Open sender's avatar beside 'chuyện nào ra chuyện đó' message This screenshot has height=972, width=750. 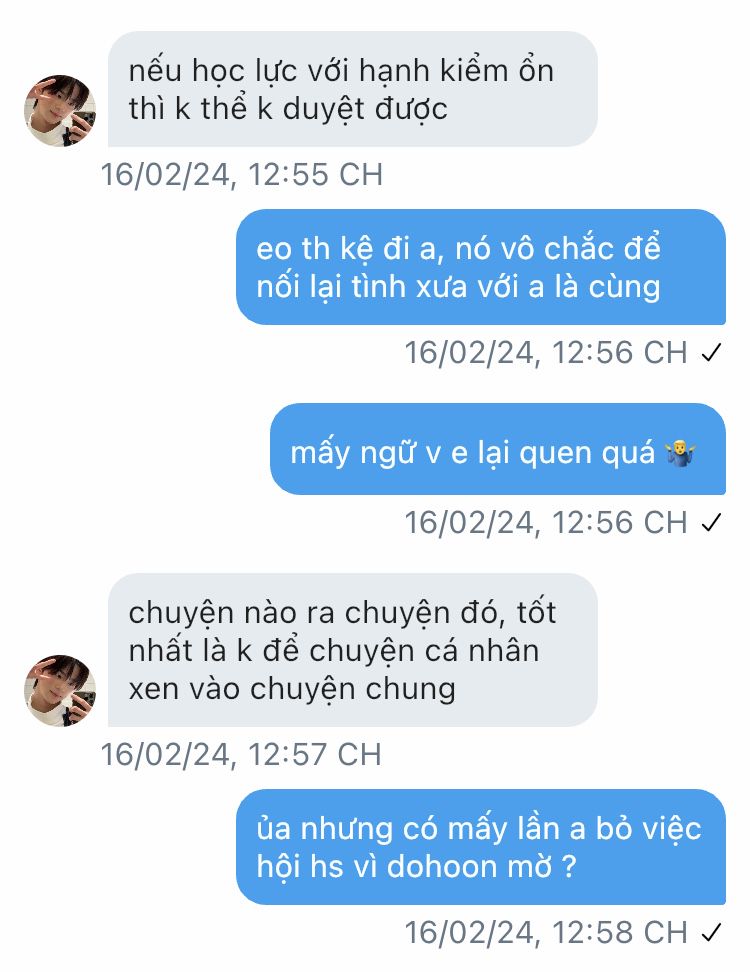coord(60,690)
